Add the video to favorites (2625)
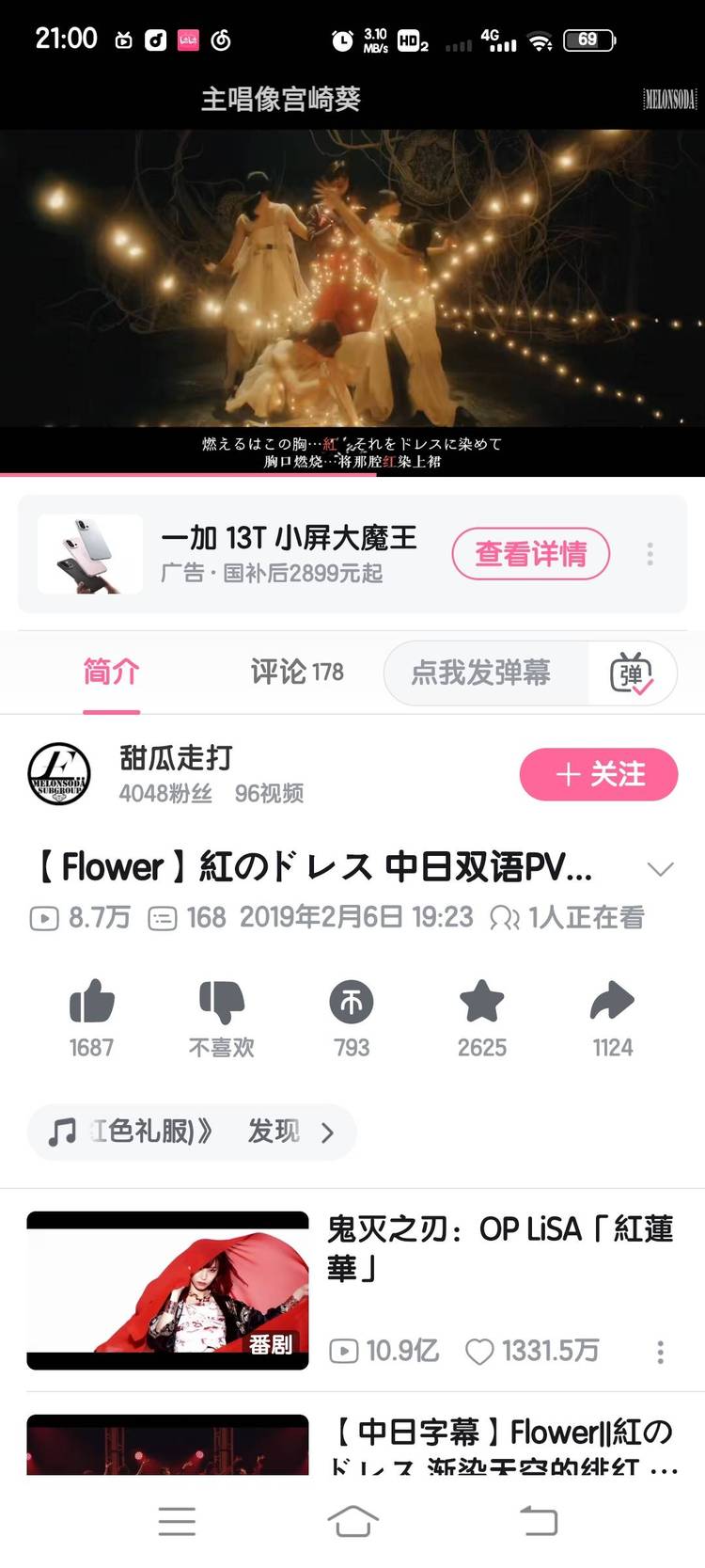This screenshot has height=1568, width=705. point(481,1018)
